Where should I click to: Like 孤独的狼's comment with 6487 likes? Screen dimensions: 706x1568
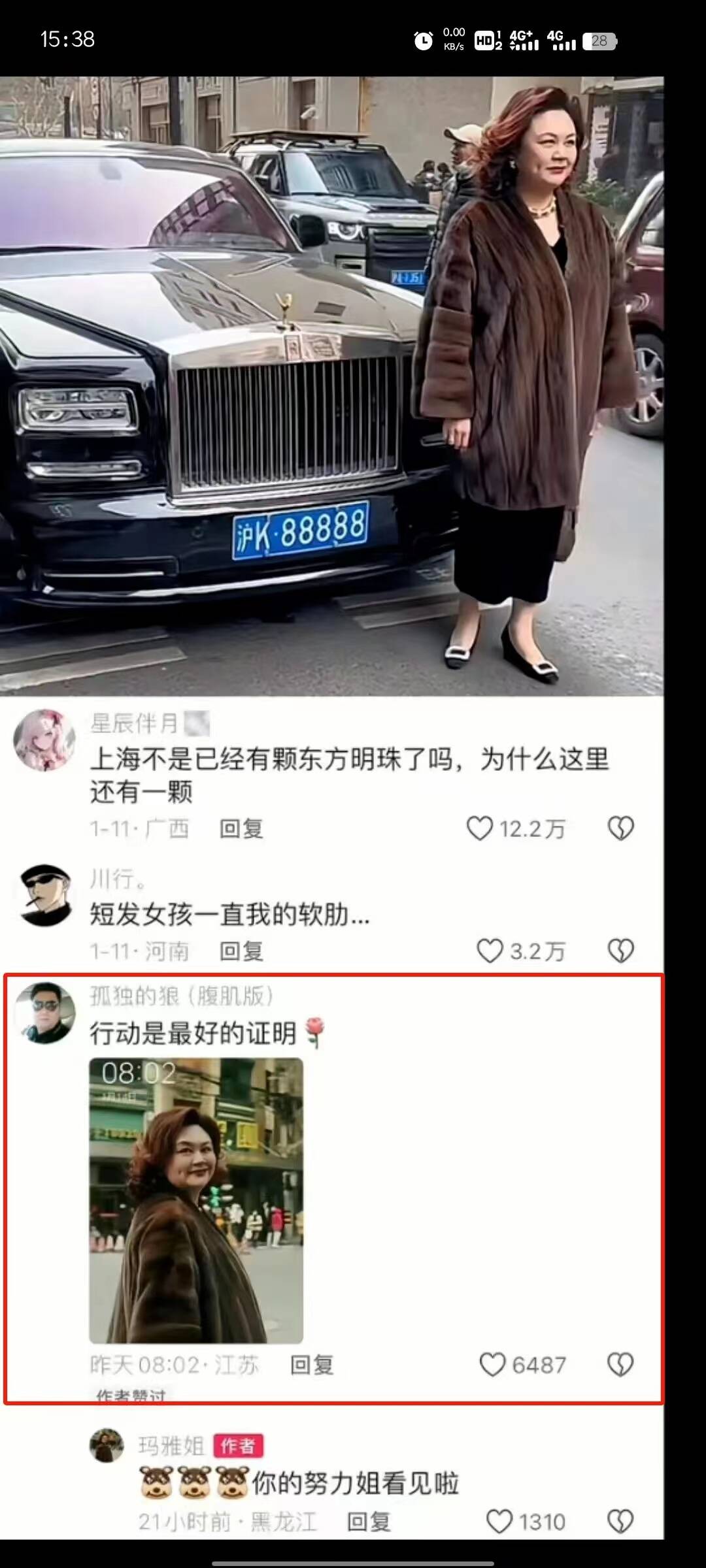click(x=493, y=1365)
